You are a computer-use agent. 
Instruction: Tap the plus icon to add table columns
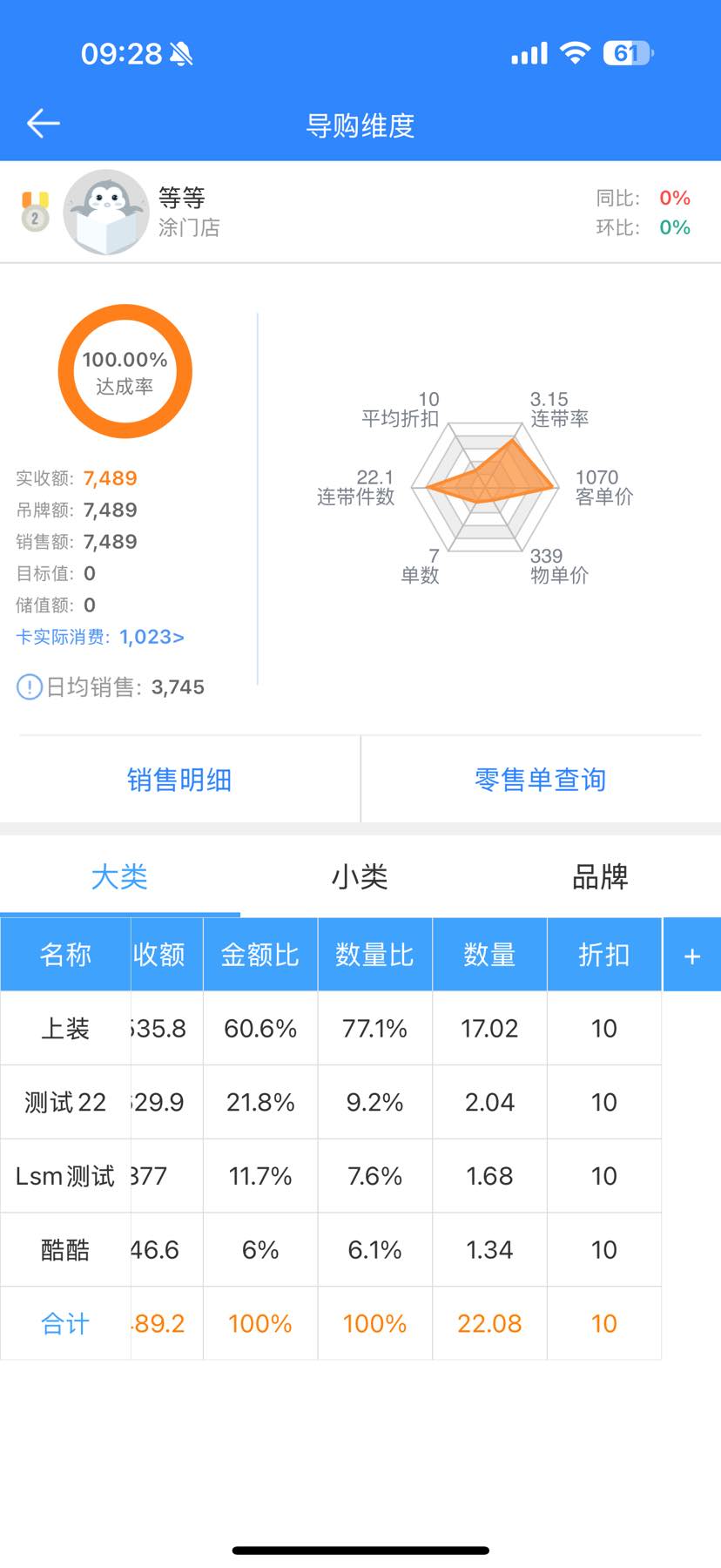[x=692, y=956]
